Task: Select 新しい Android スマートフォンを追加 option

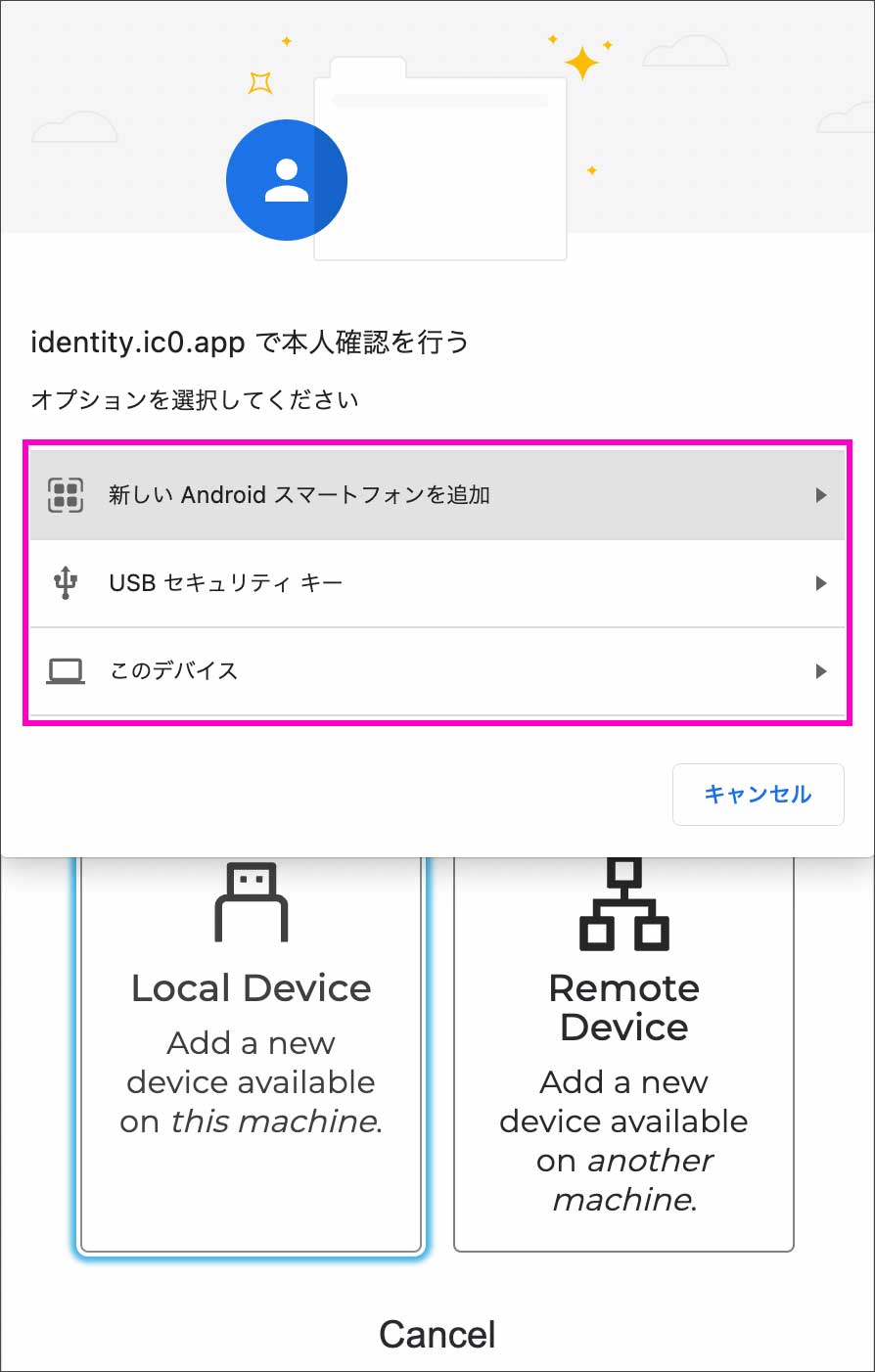Action: pos(437,495)
